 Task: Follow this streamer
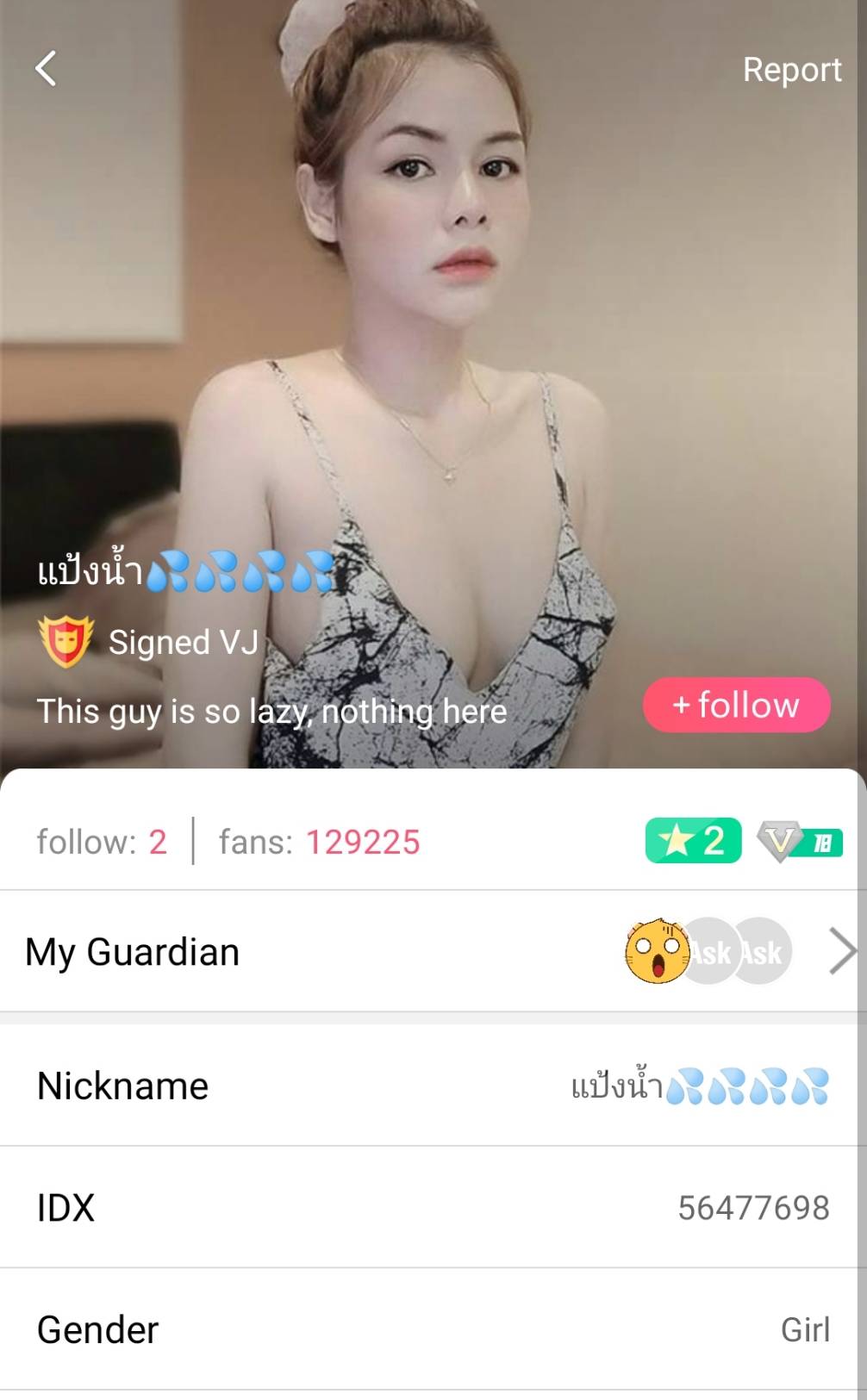[x=737, y=705]
